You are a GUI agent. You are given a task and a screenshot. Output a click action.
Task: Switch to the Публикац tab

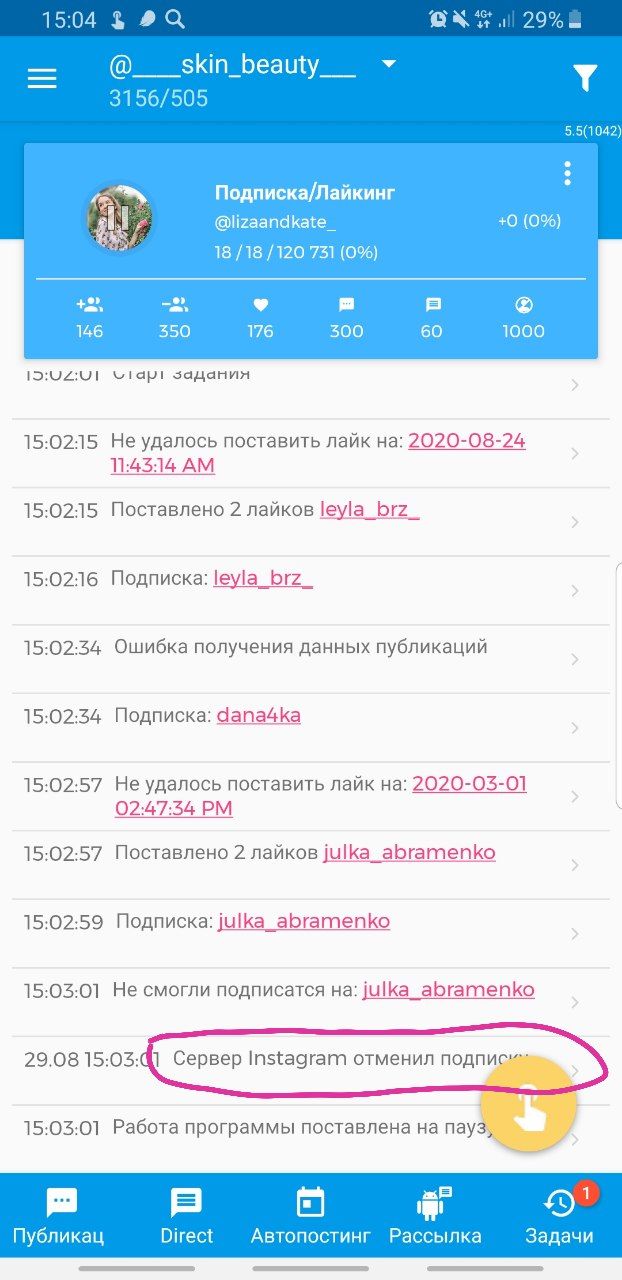(x=62, y=1216)
